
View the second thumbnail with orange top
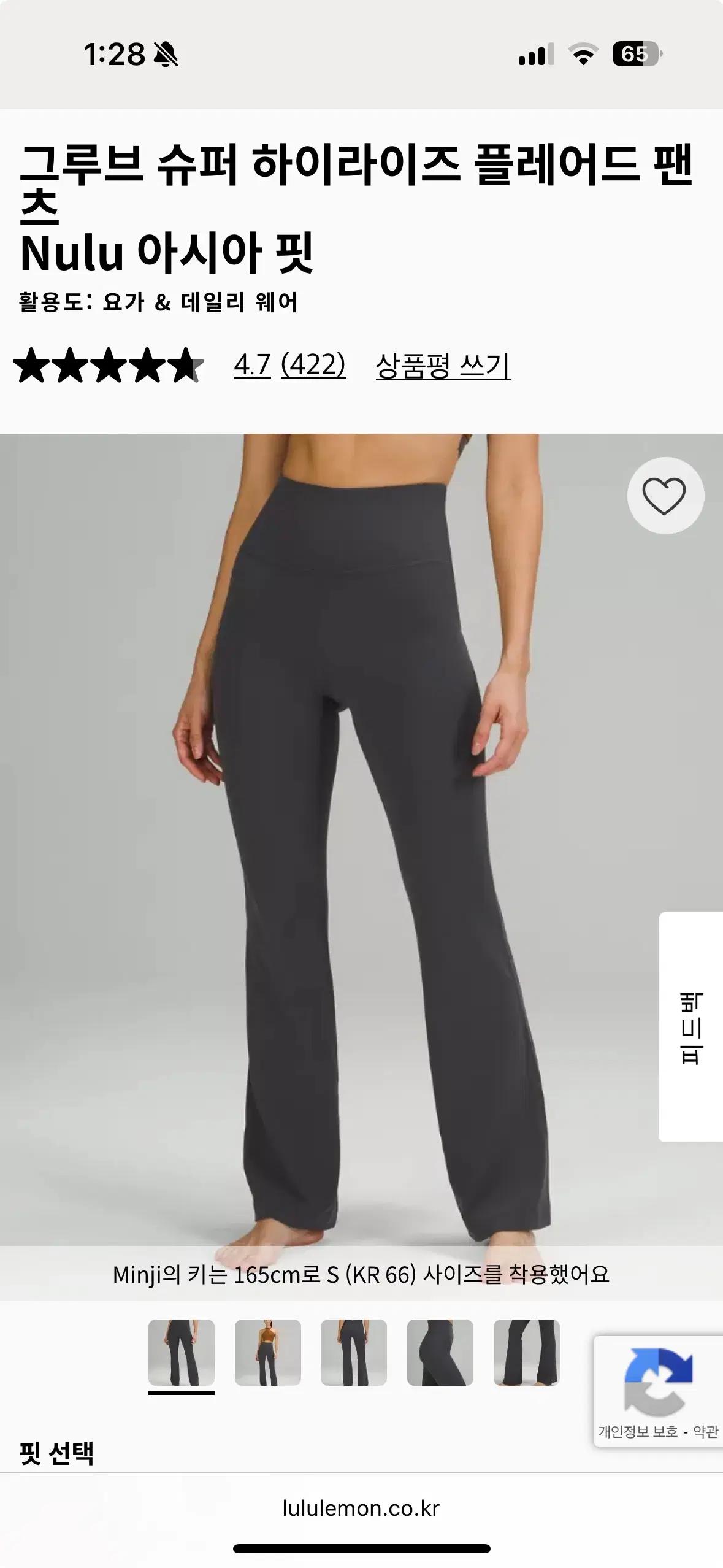268,1352
